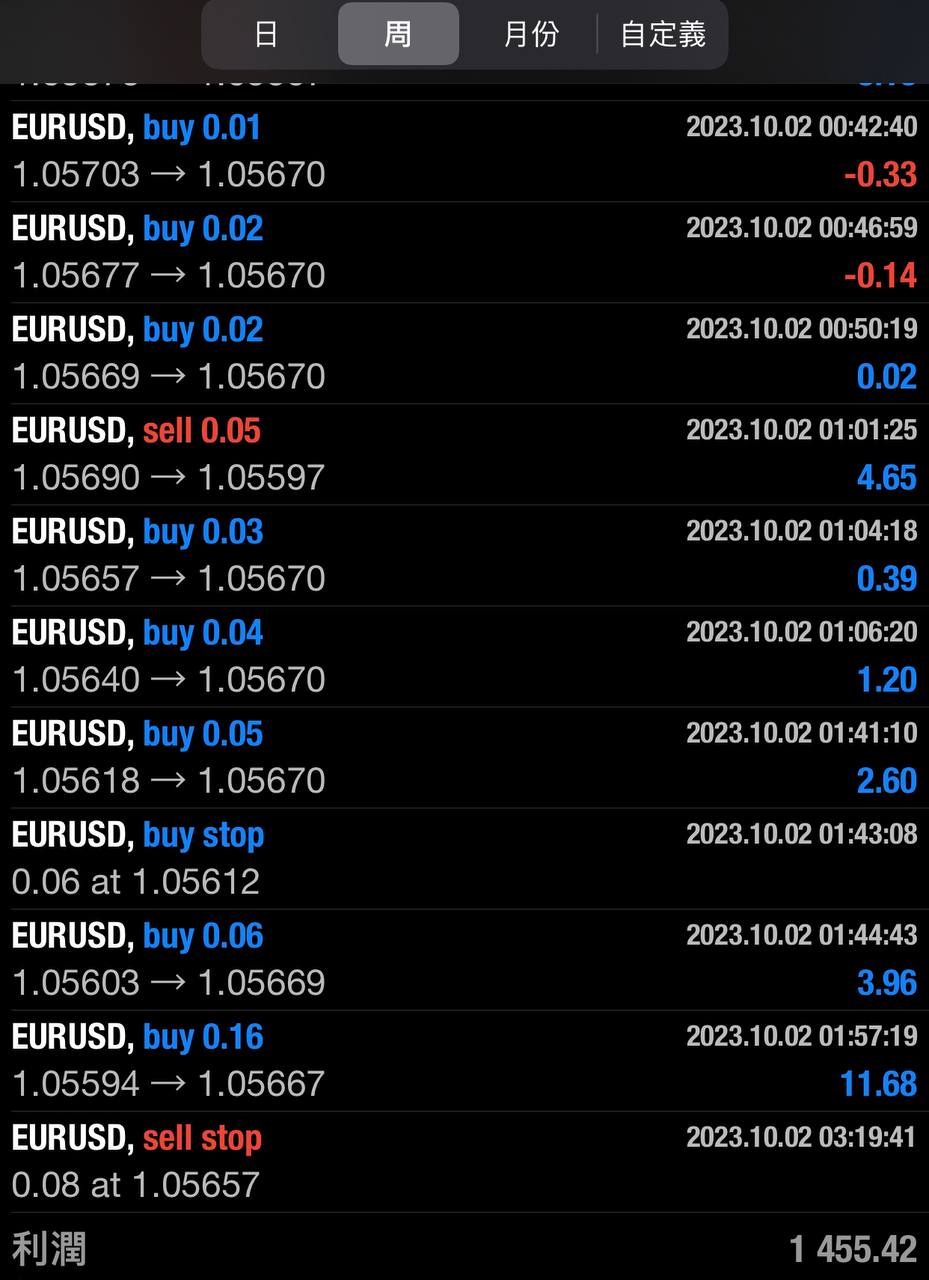
Task: View the buy 0.16 trade details
Action: [x=464, y=1060]
